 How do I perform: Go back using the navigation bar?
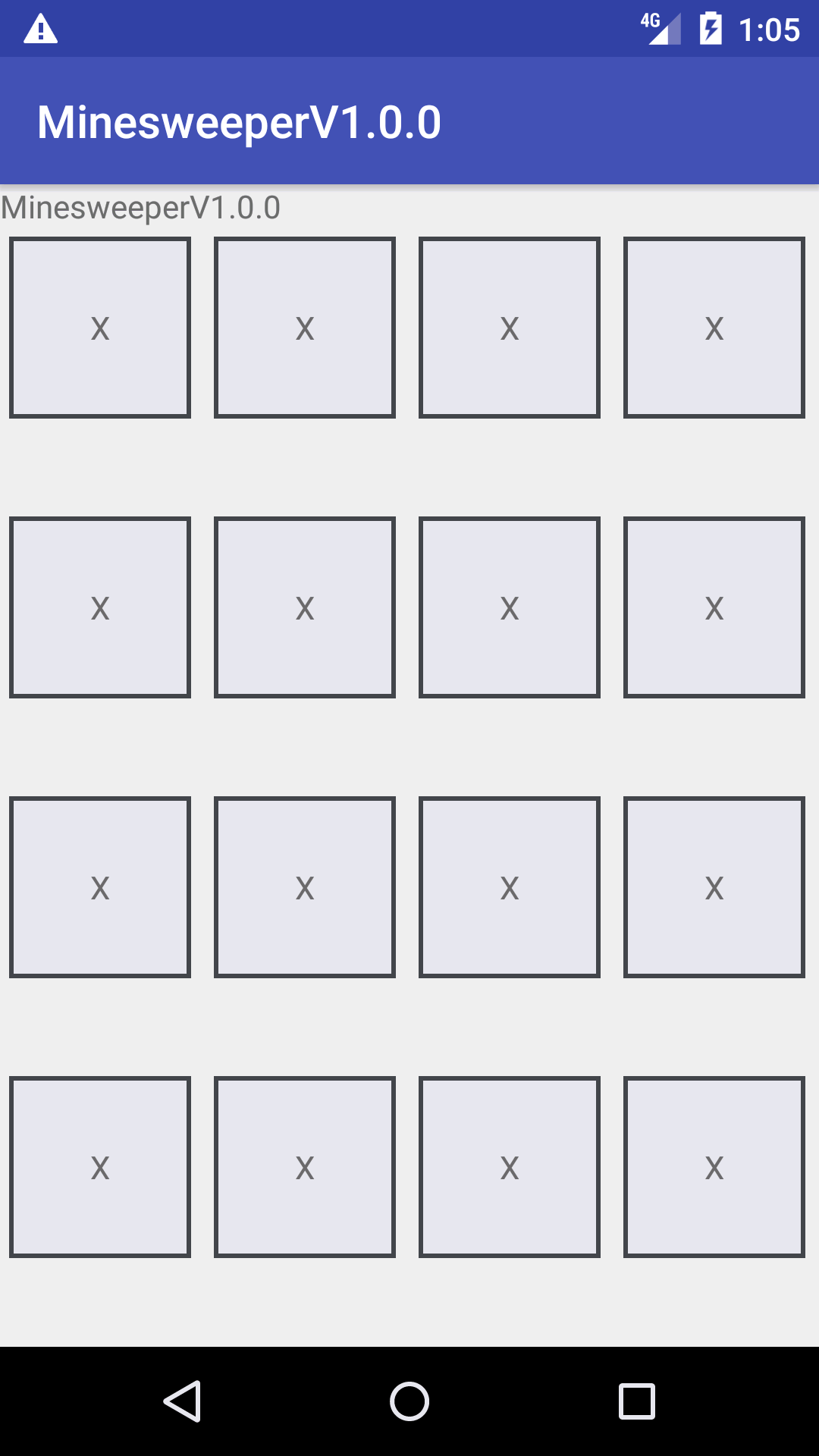click(182, 1401)
